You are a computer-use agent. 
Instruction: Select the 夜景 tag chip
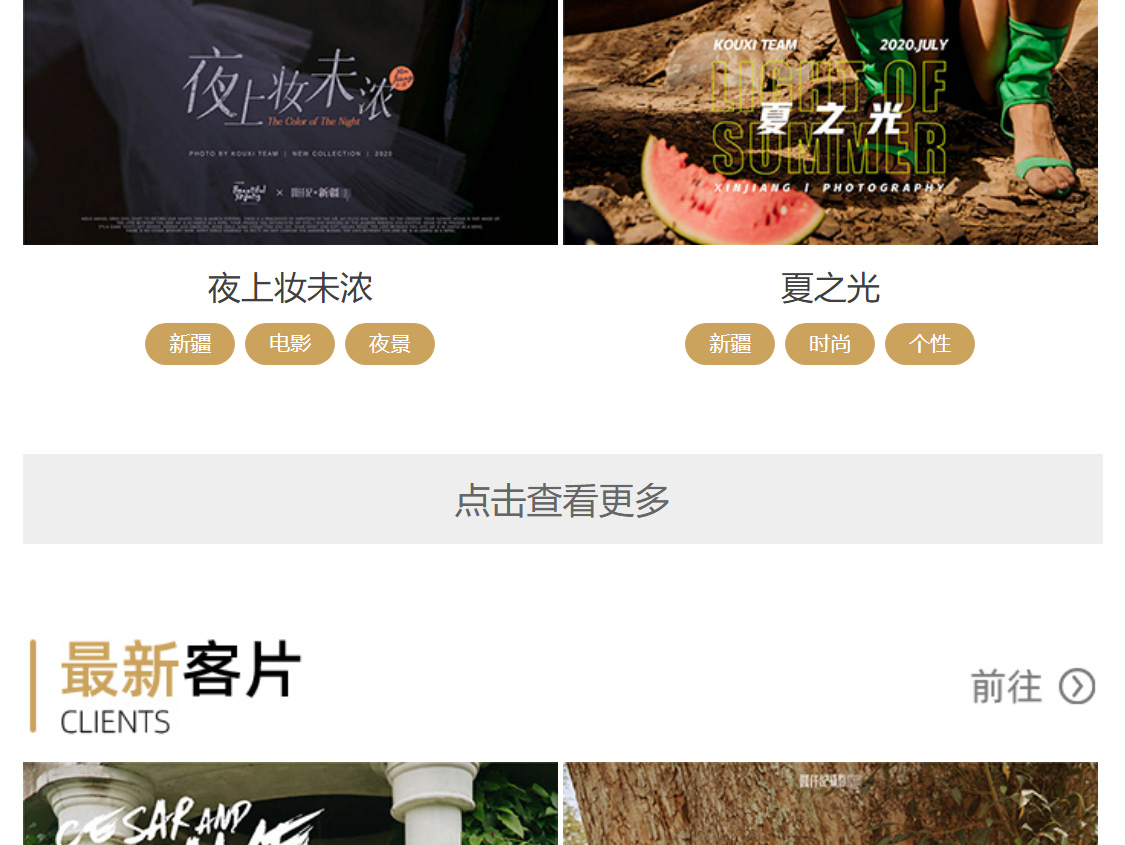390,344
